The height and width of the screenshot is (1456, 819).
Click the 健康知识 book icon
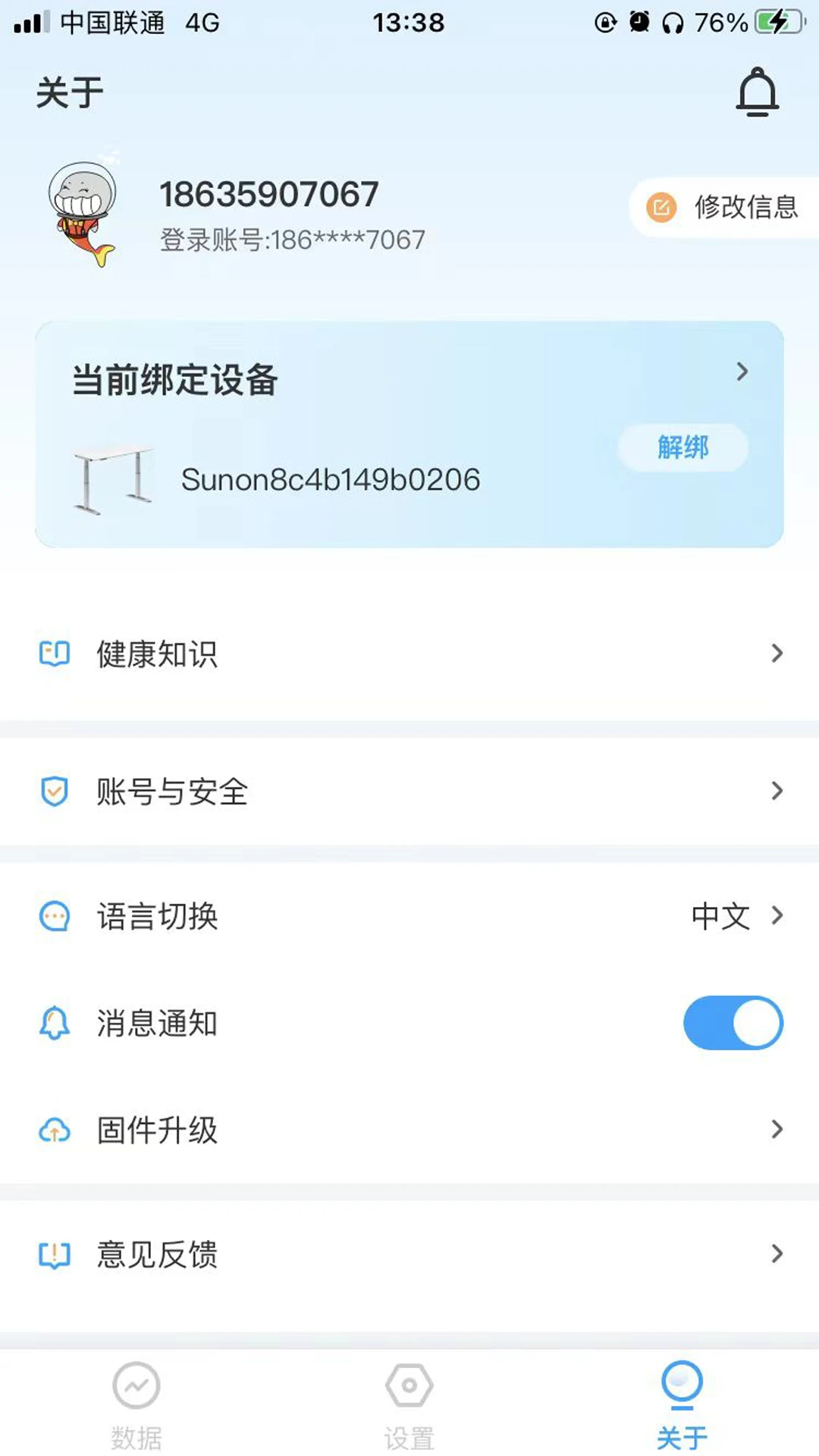(x=53, y=653)
